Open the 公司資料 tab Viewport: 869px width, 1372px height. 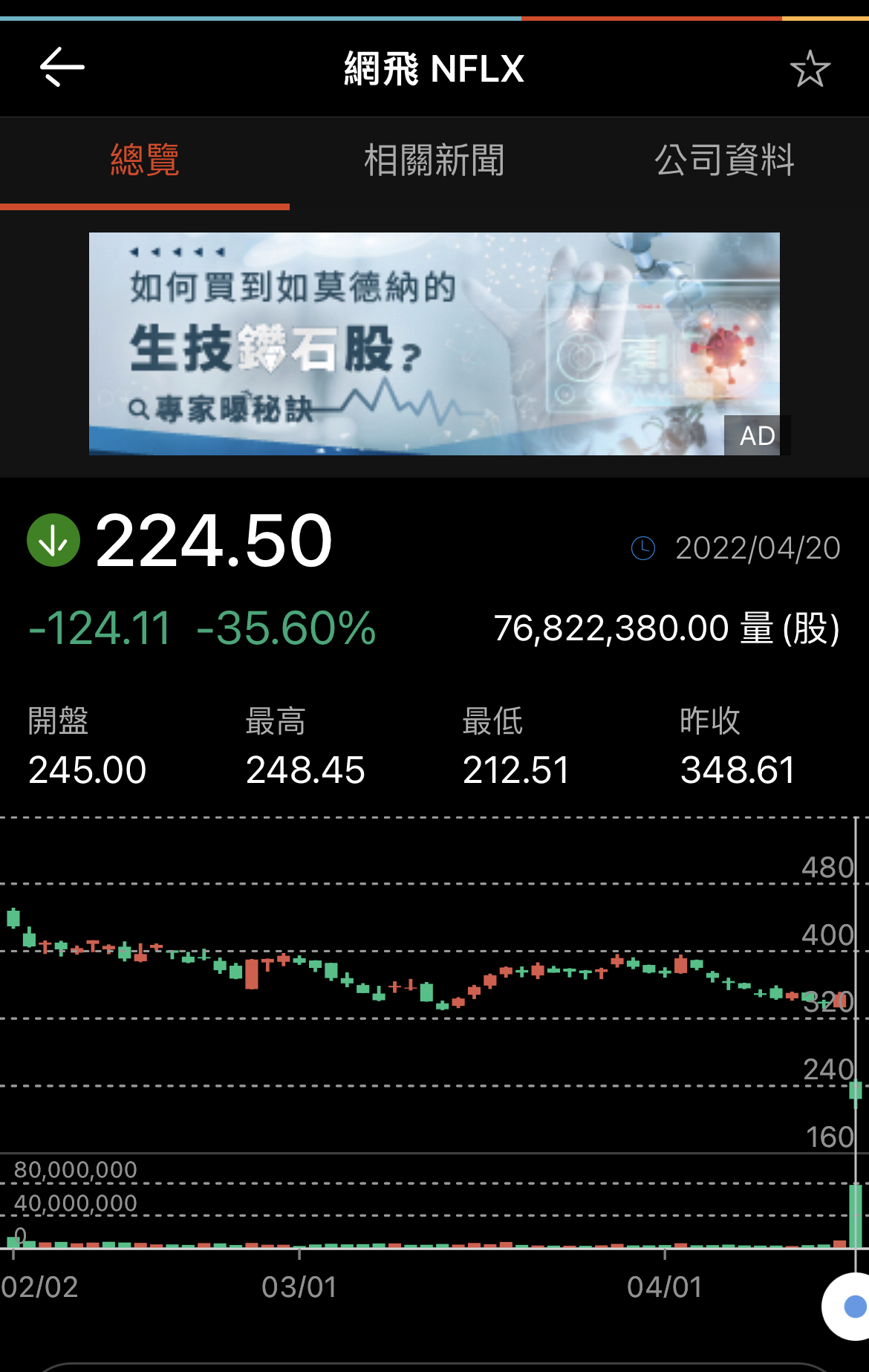click(724, 160)
